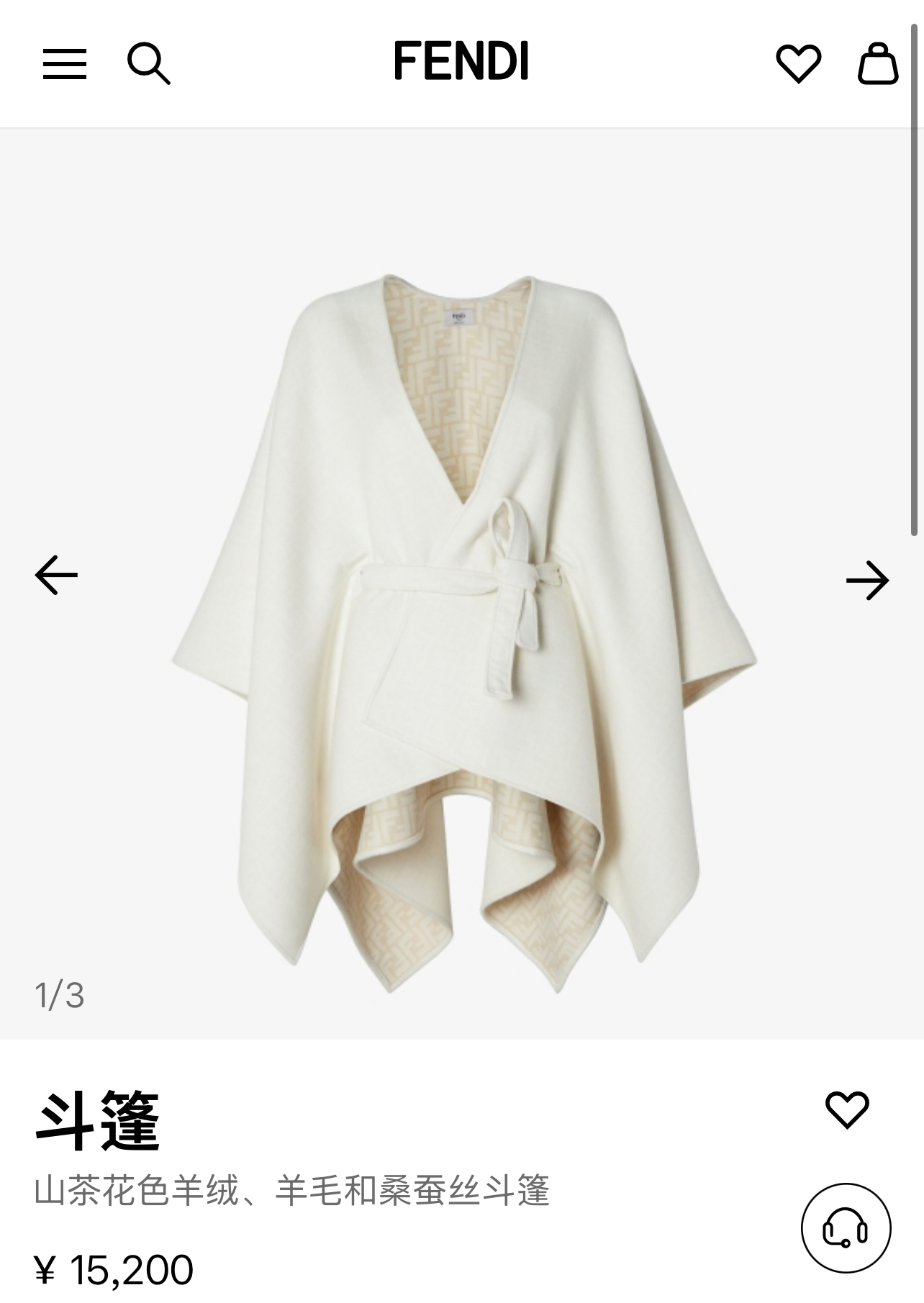Contact customer service via headset button

pos(846,1228)
